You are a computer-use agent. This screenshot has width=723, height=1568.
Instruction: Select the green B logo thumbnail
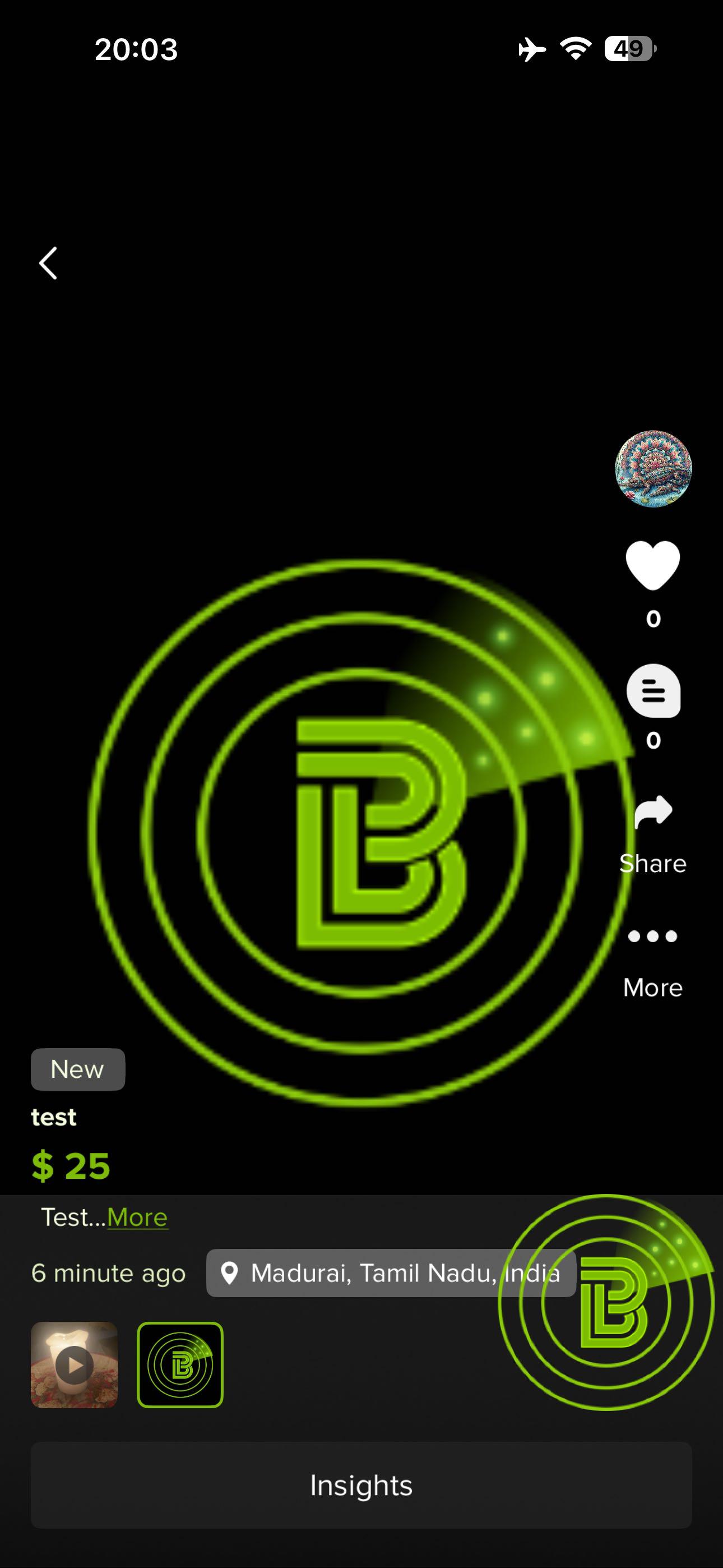coord(180,1364)
